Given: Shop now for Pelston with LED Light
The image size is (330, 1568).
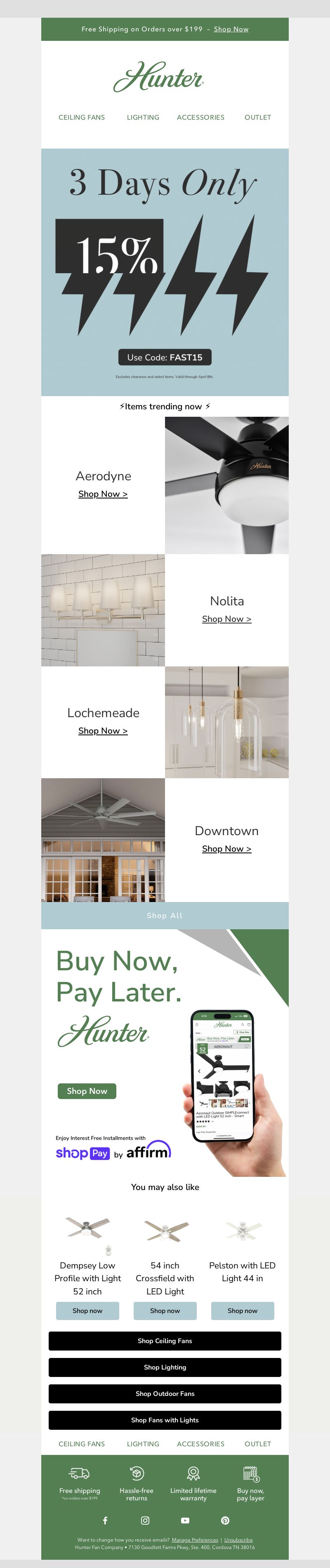Looking at the screenshot, I should pos(242,1311).
